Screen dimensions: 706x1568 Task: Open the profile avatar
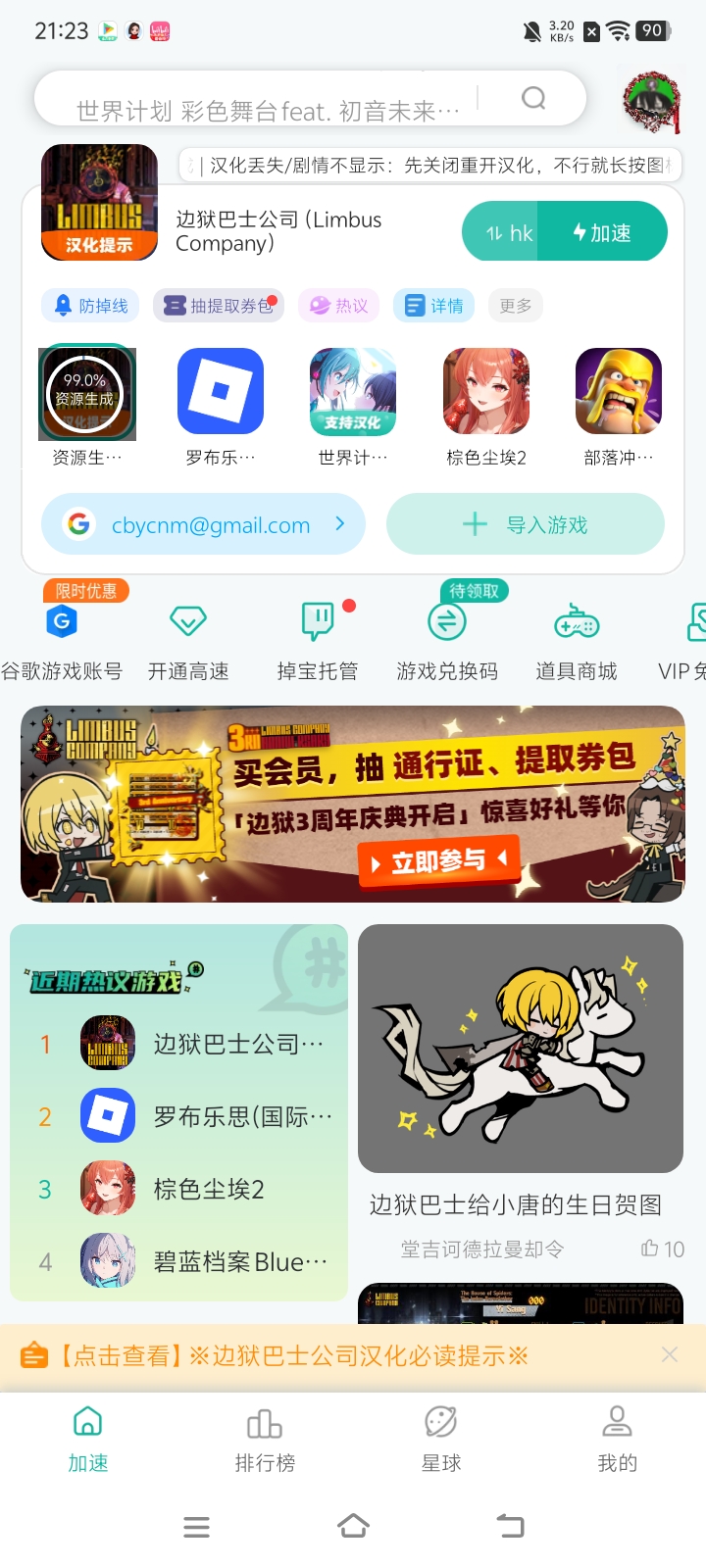click(651, 101)
